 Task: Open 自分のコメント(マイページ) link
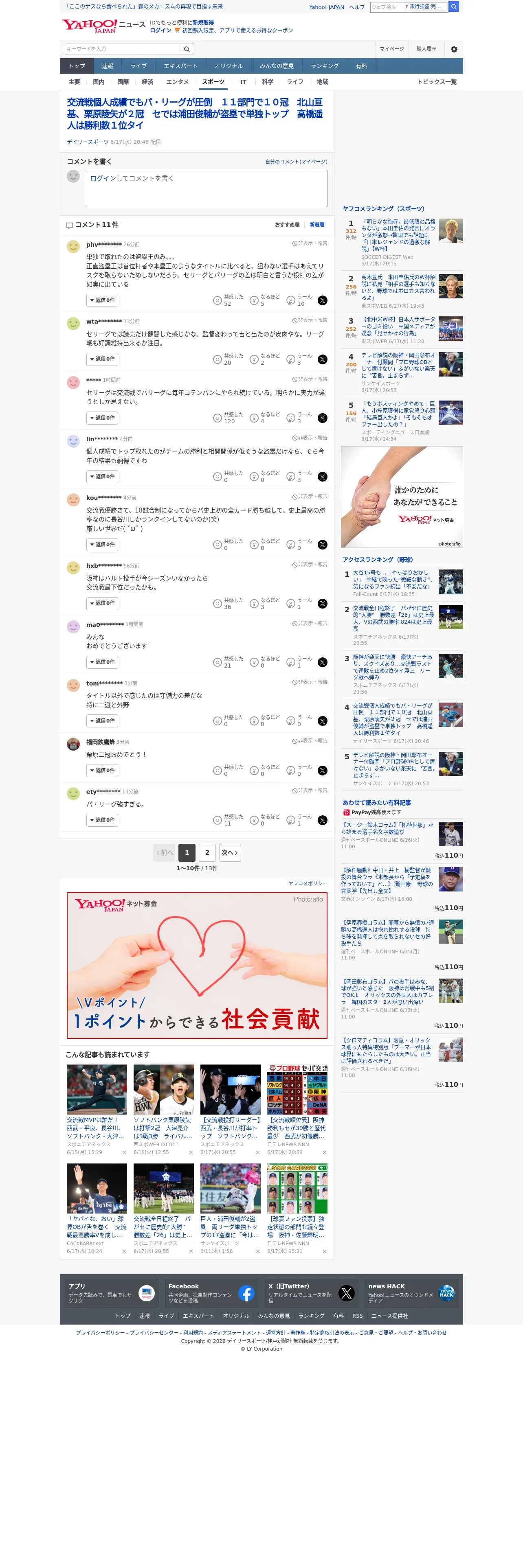click(x=296, y=162)
